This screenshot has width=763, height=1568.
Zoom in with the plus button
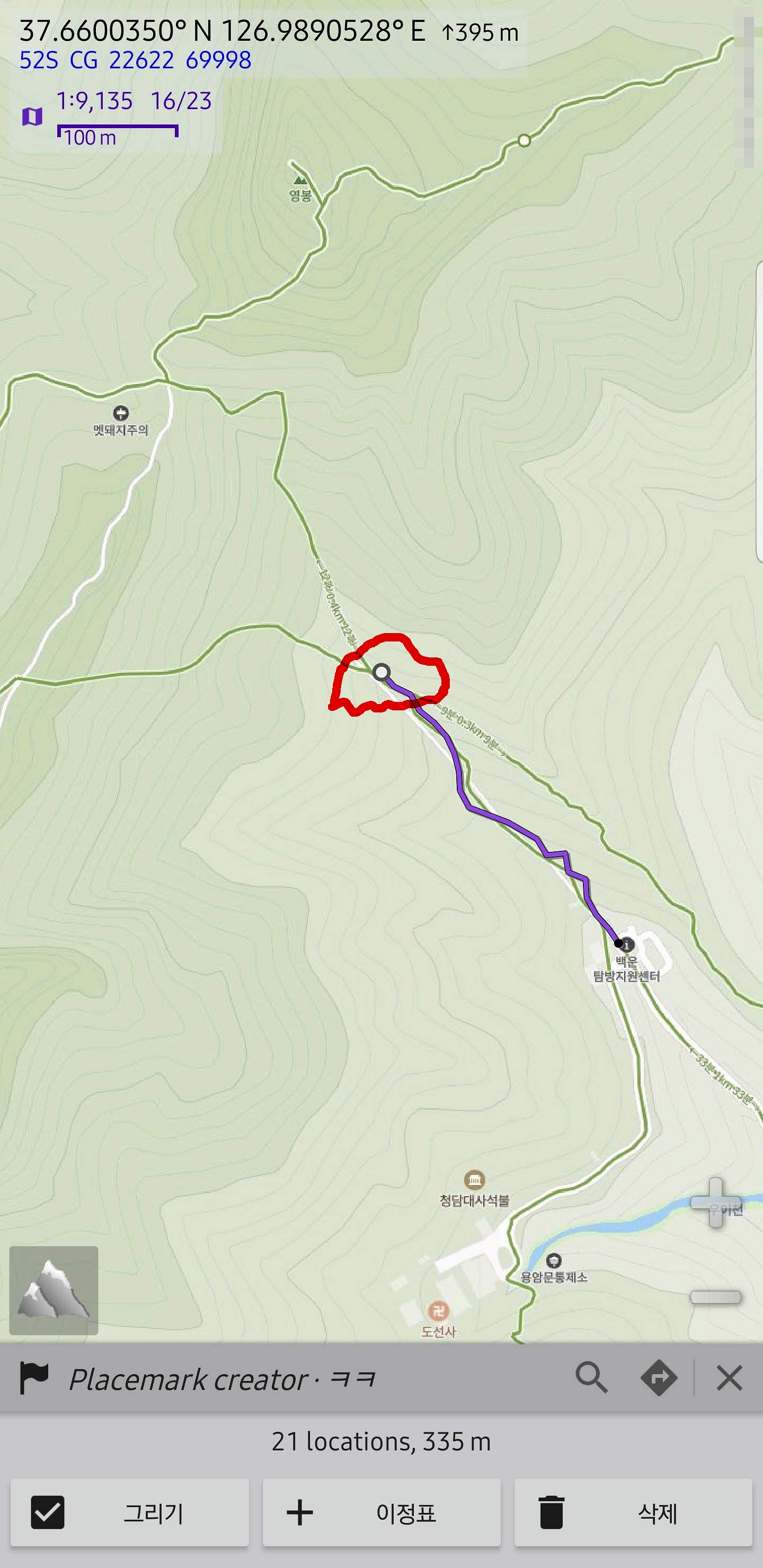tap(715, 1202)
